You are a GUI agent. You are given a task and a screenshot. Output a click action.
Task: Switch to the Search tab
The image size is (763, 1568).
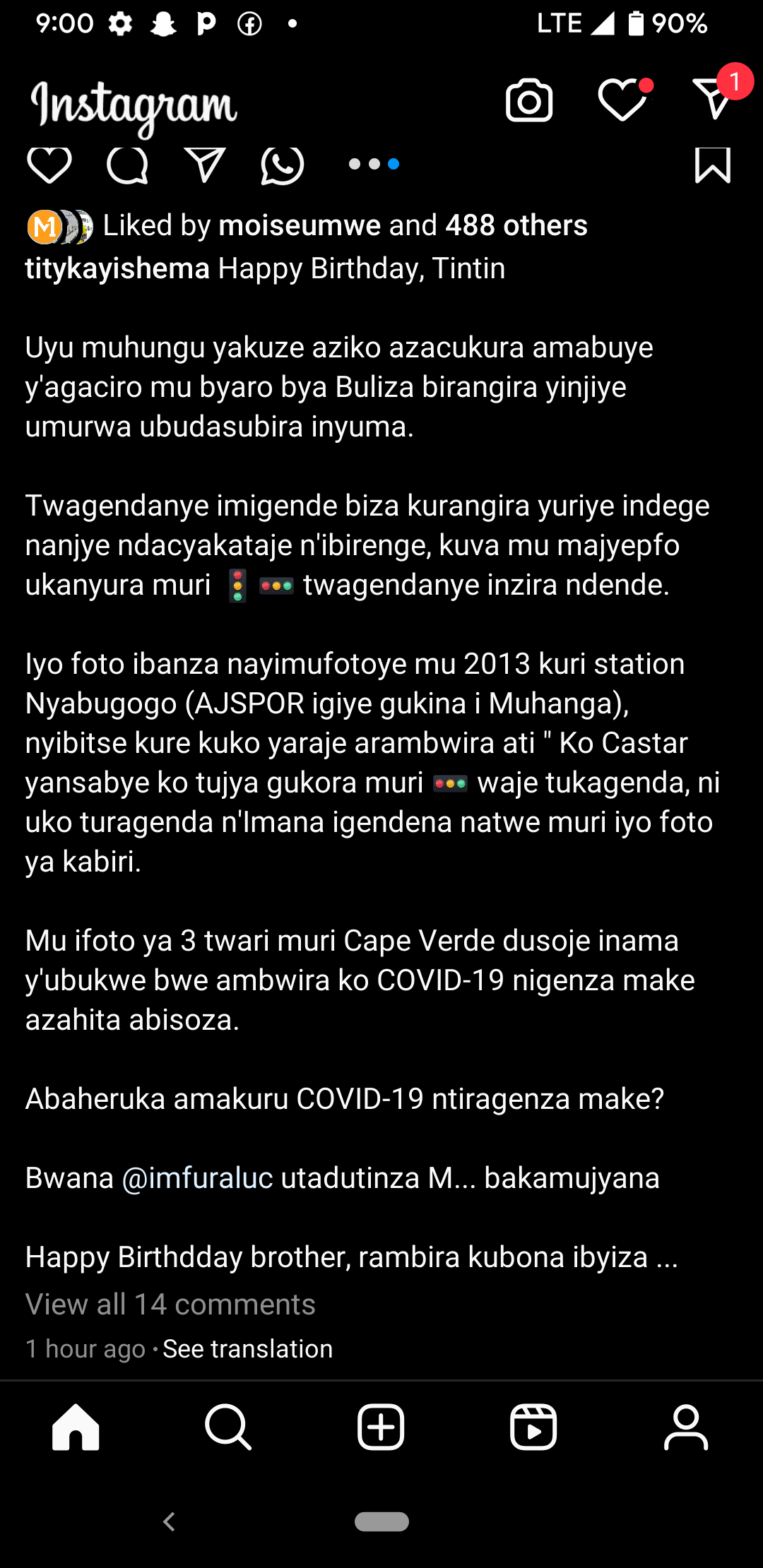[228, 1427]
